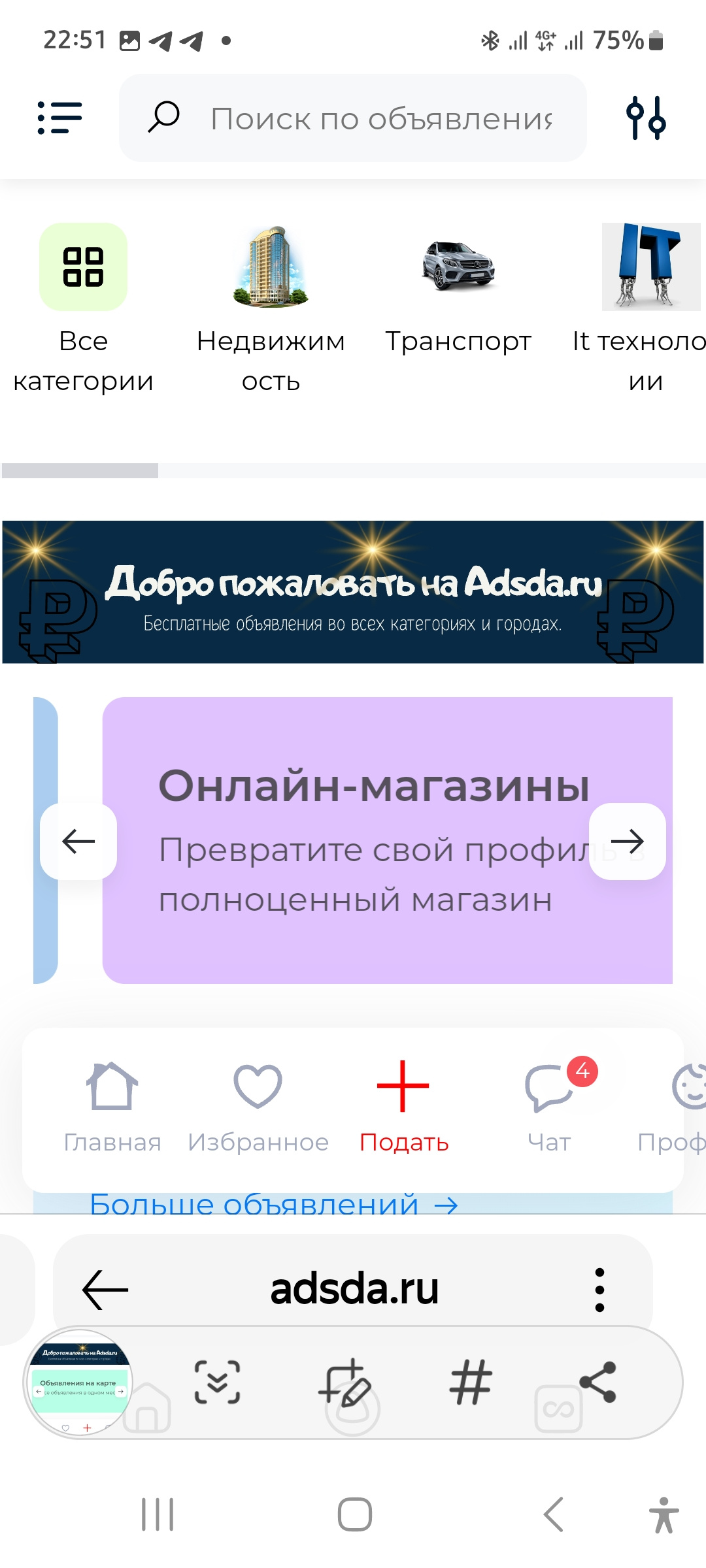Screen dimensions: 706x1568
Task: Switch to the Избранное tab
Action: click(x=258, y=1107)
